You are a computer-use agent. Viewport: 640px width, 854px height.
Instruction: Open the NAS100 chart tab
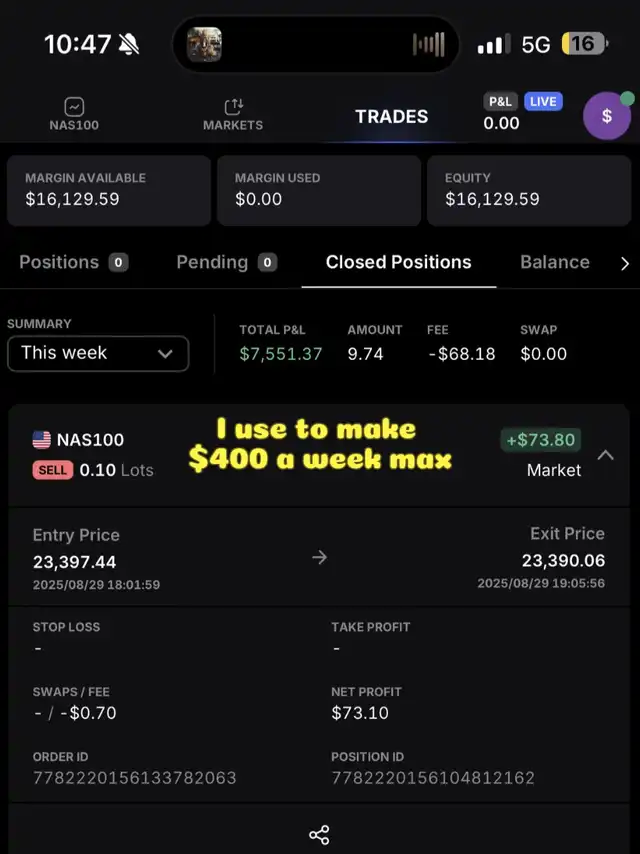tap(74, 115)
